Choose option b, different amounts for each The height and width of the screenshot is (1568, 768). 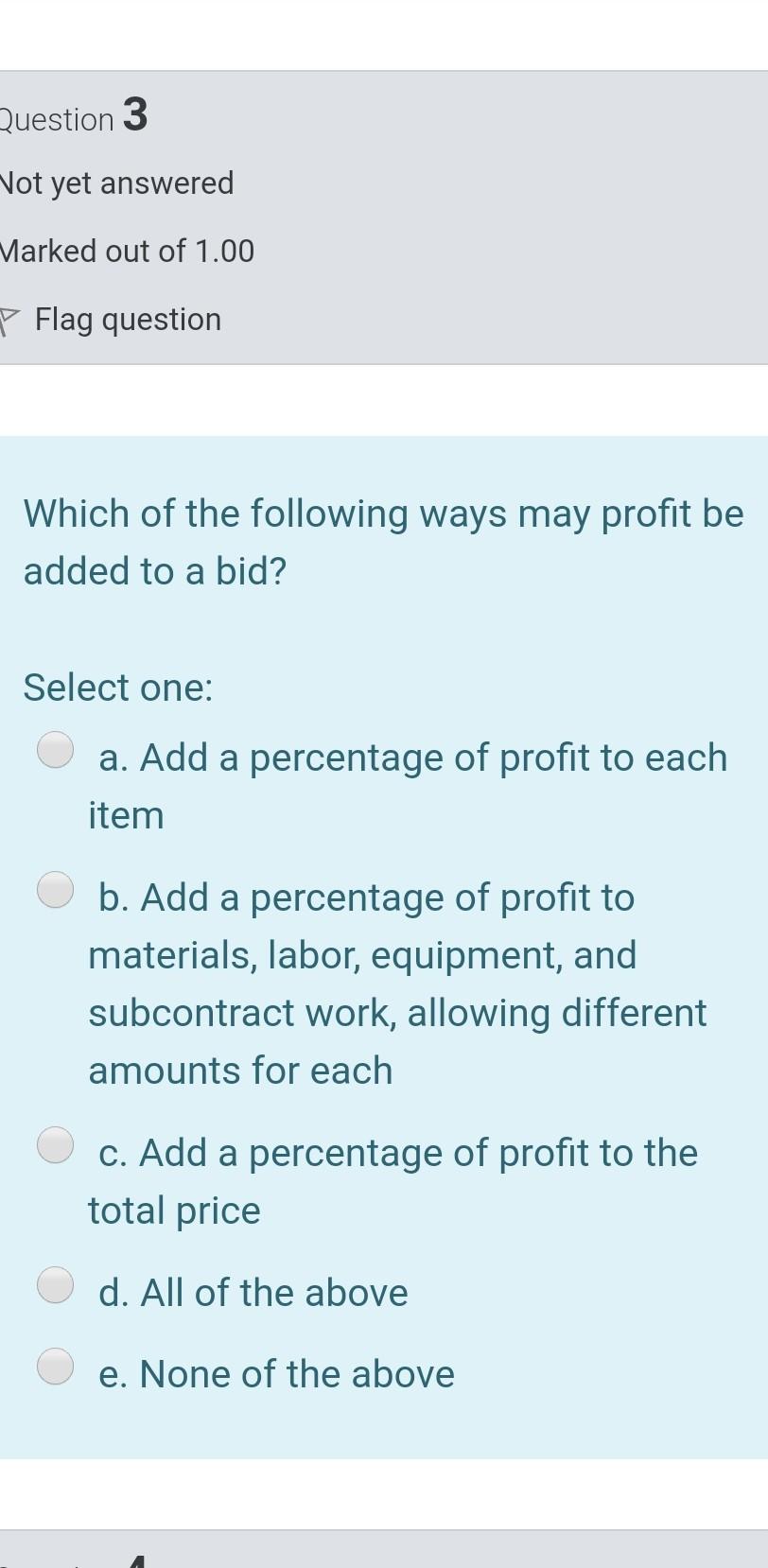coord(56,890)
